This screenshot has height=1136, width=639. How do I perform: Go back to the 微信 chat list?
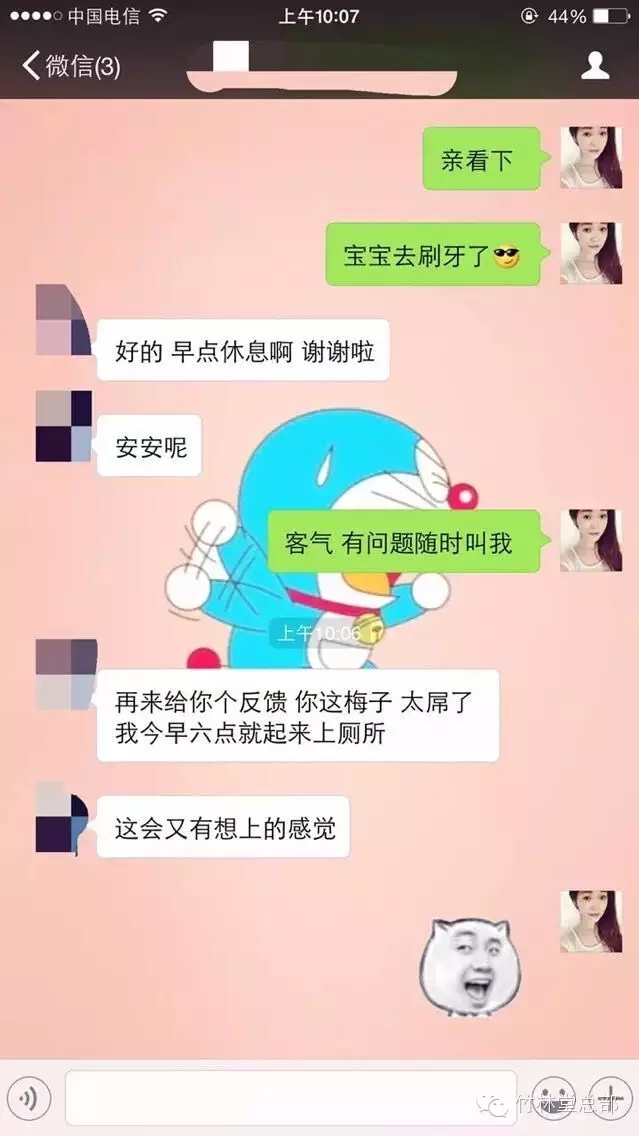click(x=70, y=67)
